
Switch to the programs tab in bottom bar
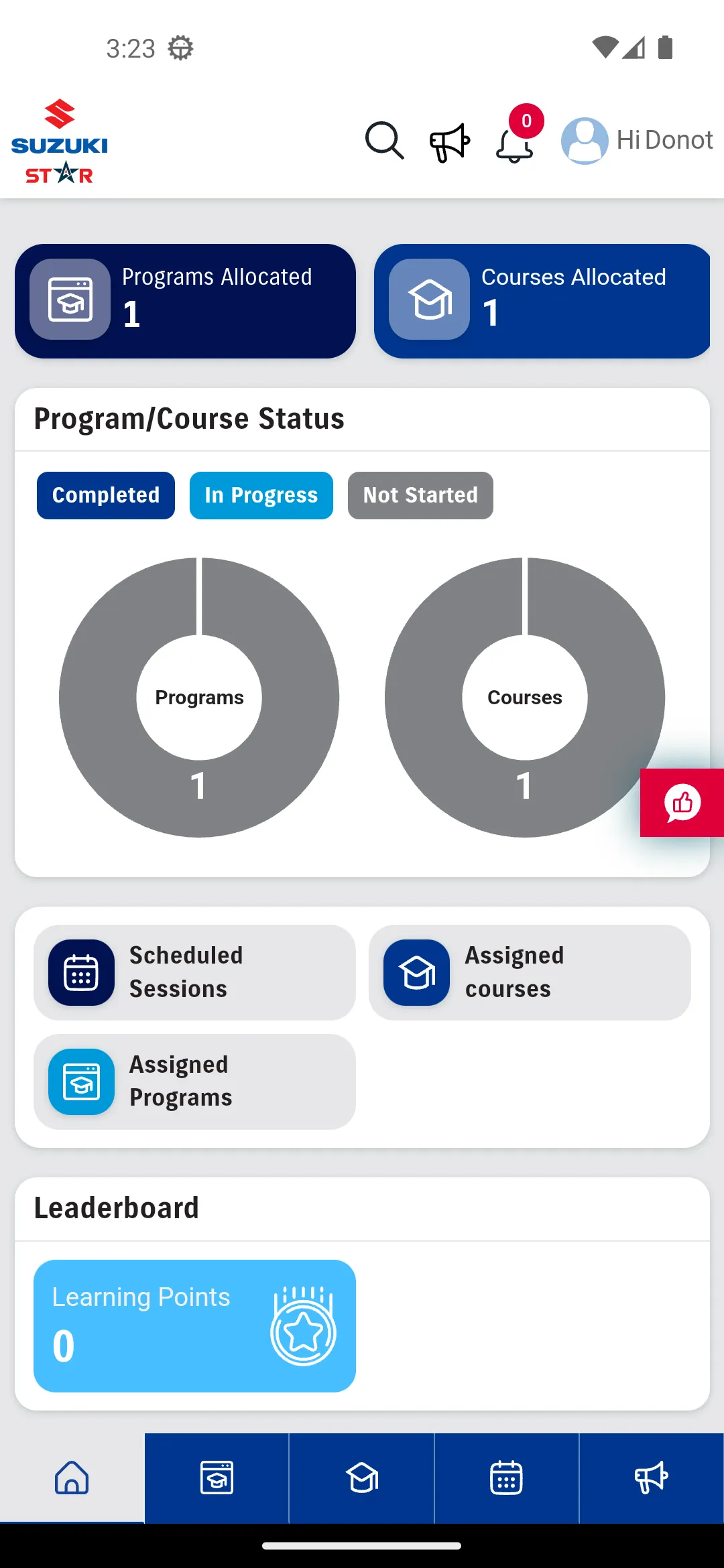click(217, 1478)
